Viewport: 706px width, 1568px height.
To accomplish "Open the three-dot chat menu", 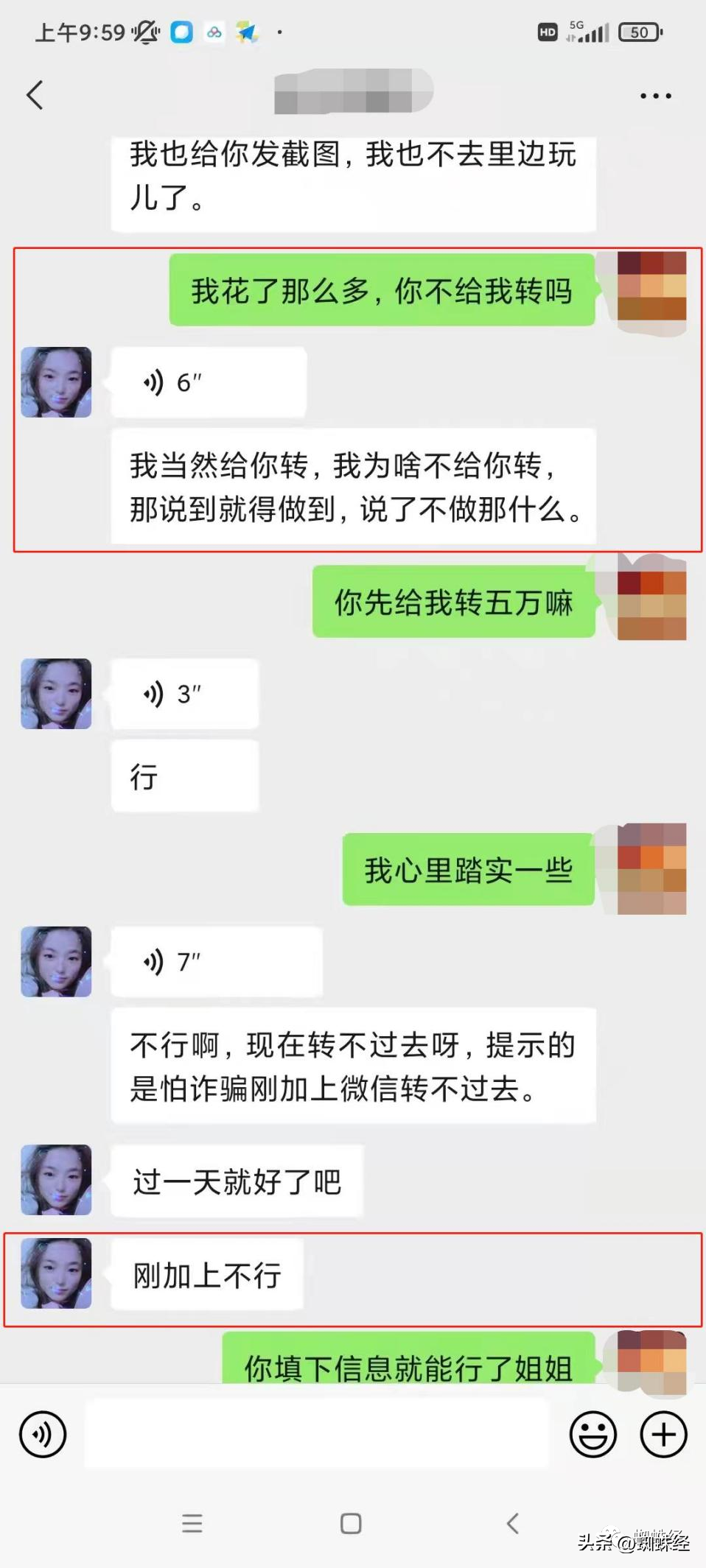I will click(655, 96).
